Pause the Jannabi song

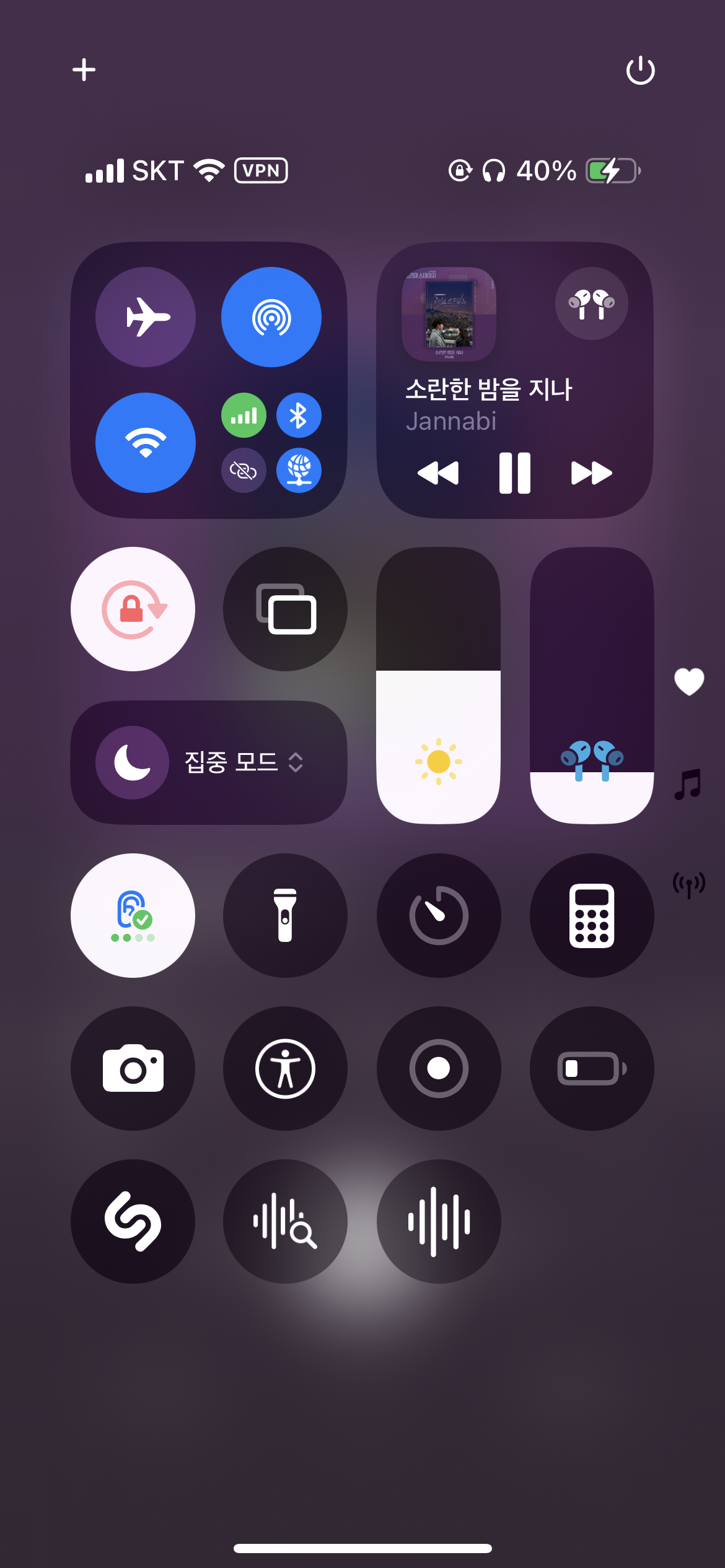(514, 473)
